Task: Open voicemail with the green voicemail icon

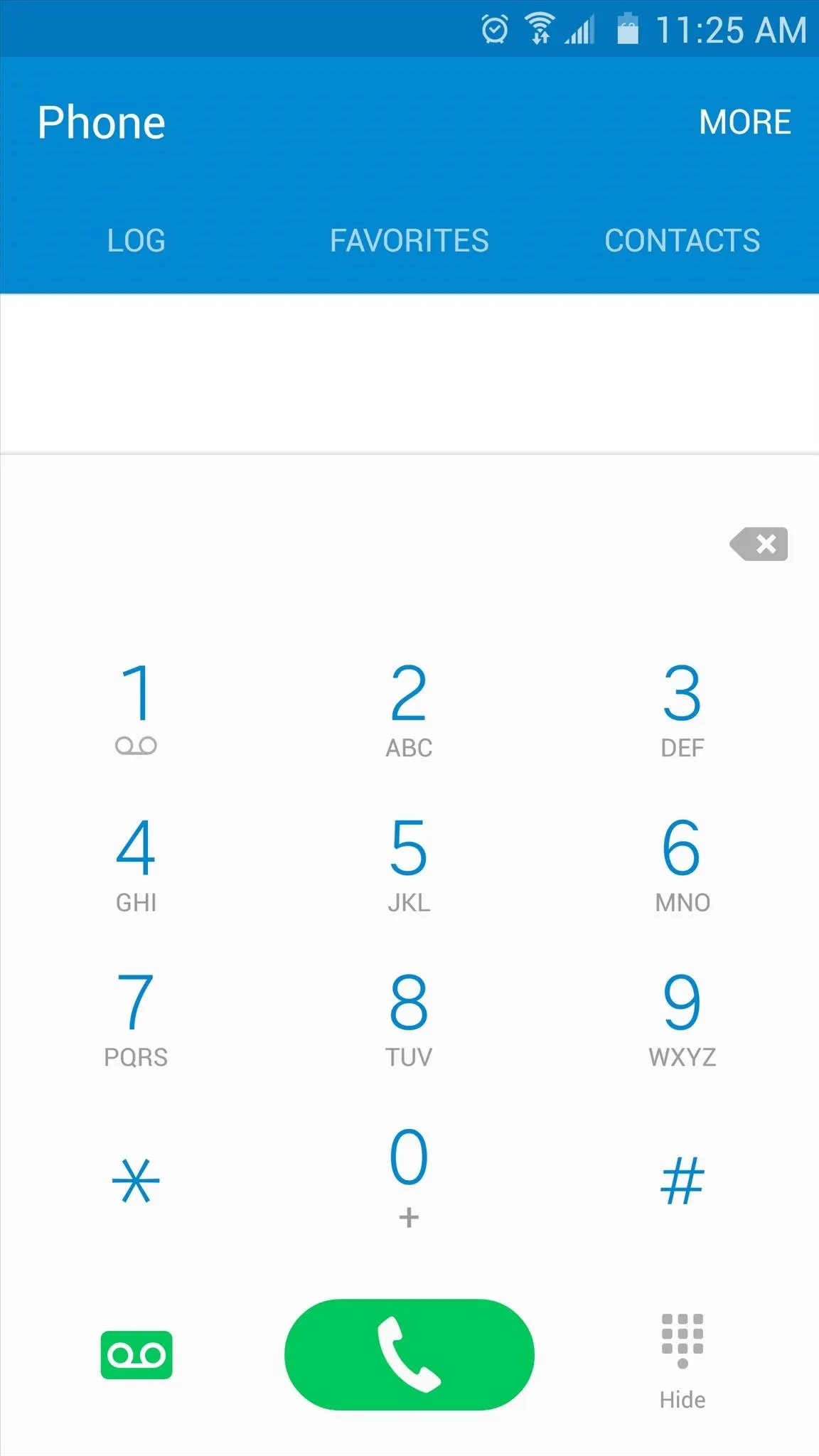Action: point(136,1355)
